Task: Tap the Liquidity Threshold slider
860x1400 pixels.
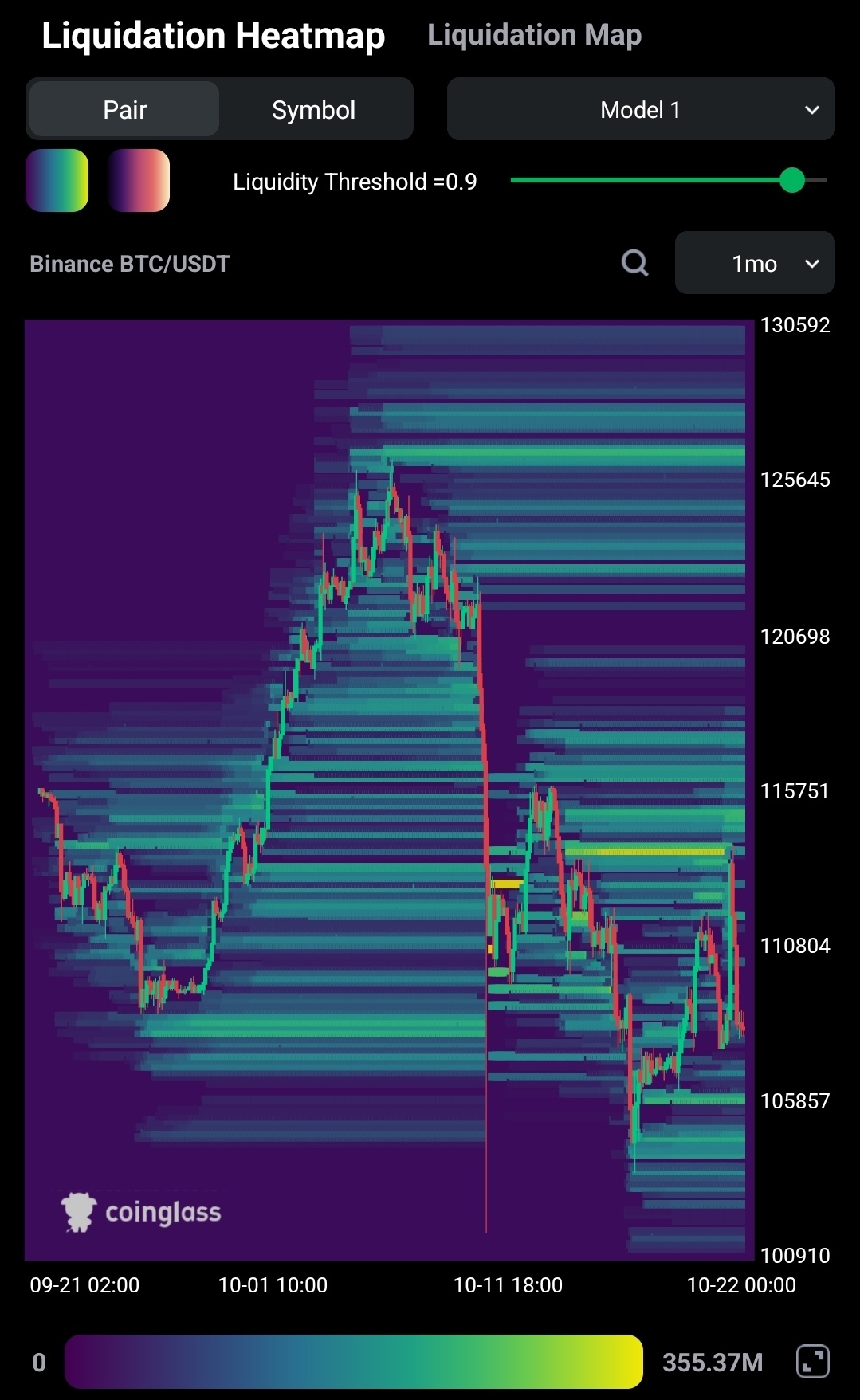Action: click(x=791, y=181)
